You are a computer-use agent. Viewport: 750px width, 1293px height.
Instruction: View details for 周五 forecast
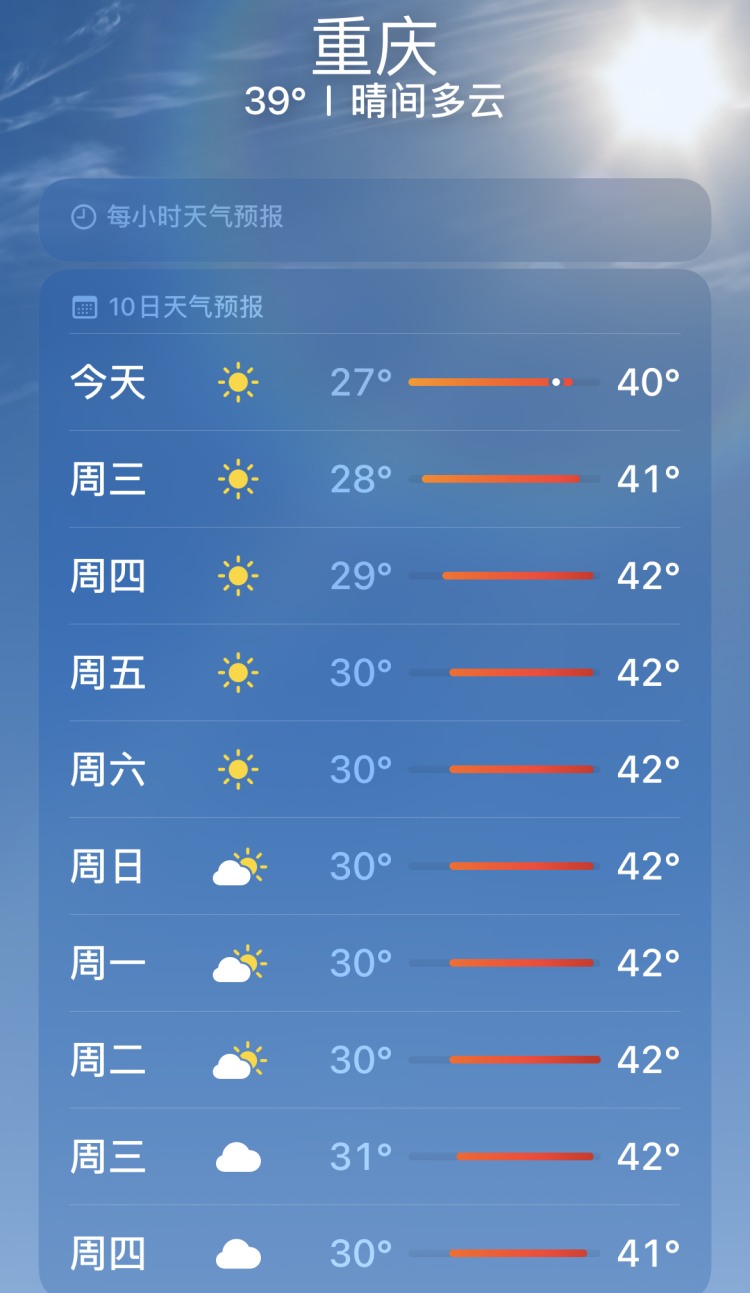tap(375, 673)
